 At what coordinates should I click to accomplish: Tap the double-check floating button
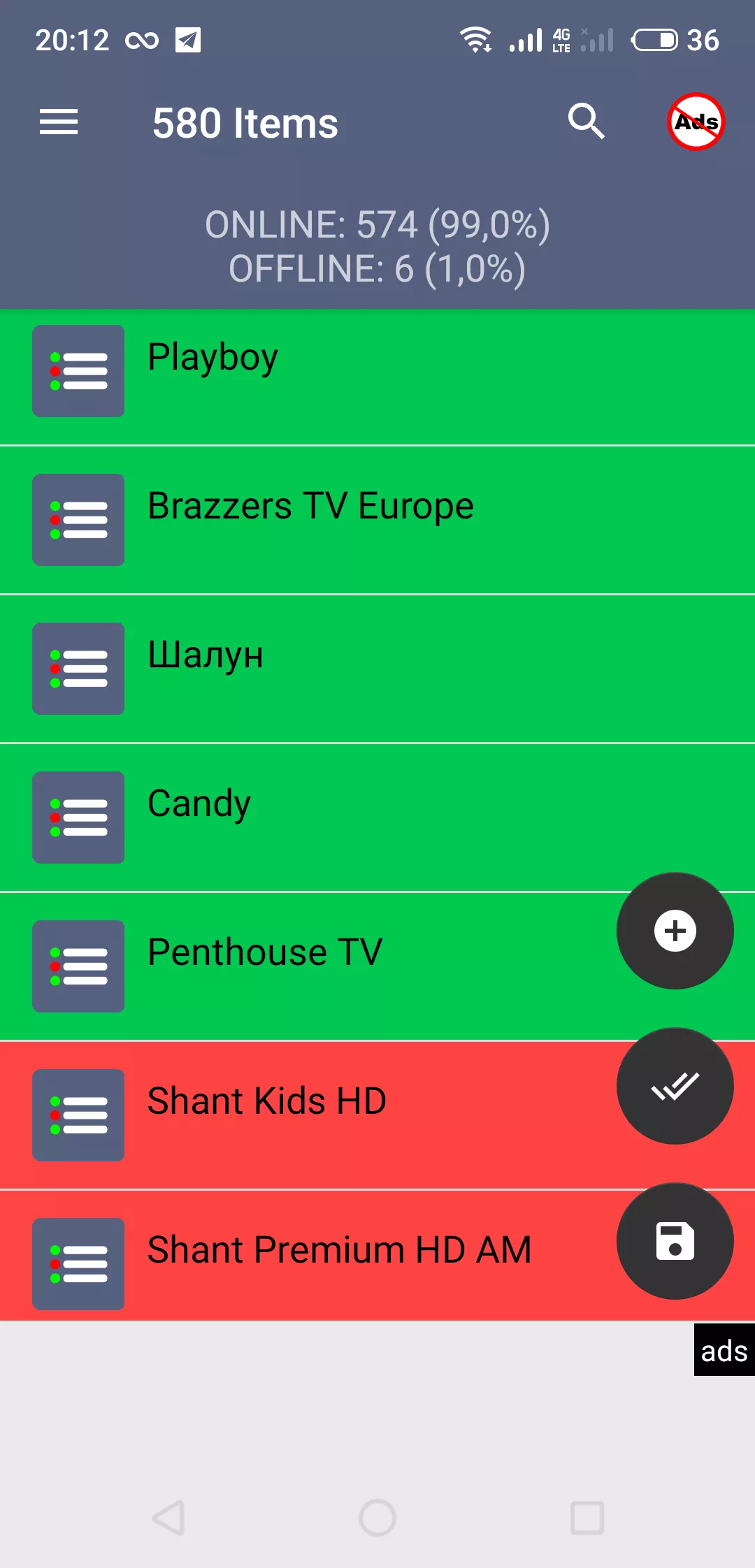(x=675, y=1086)
